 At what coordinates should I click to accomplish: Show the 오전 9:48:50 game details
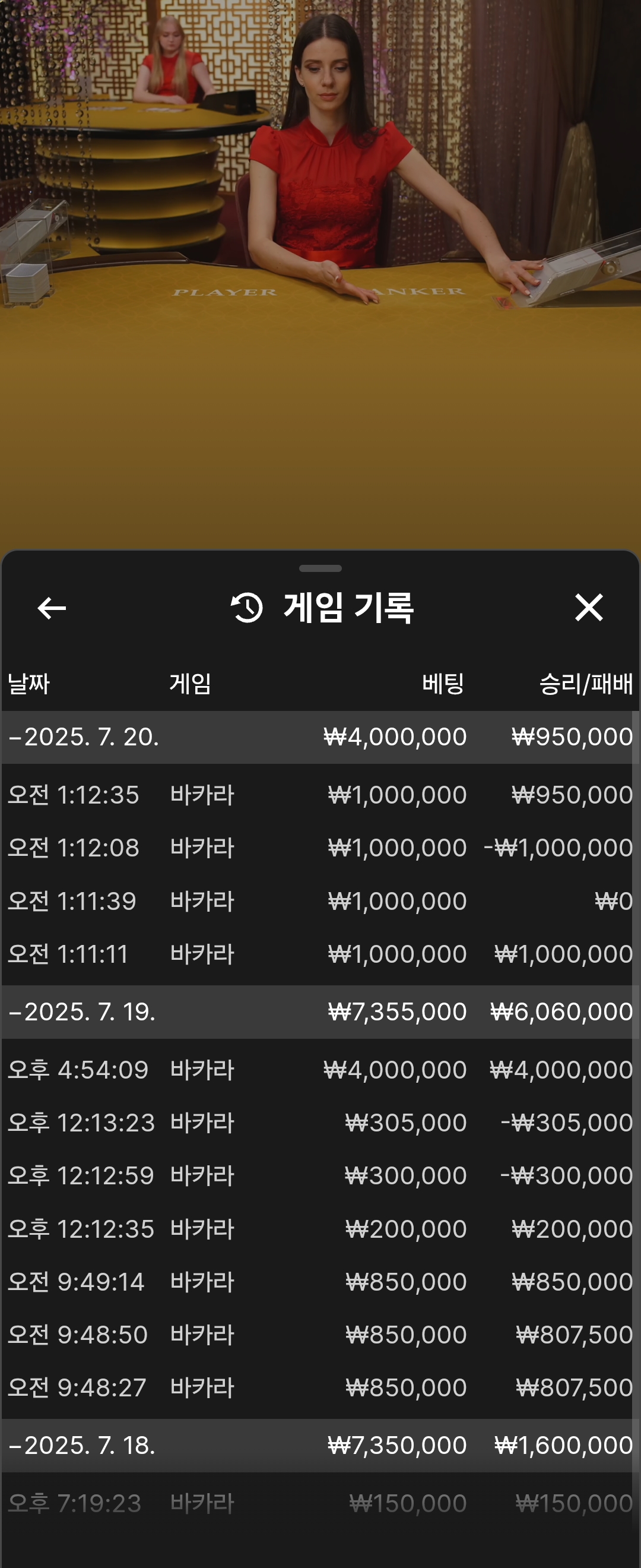pos(320,1335)
